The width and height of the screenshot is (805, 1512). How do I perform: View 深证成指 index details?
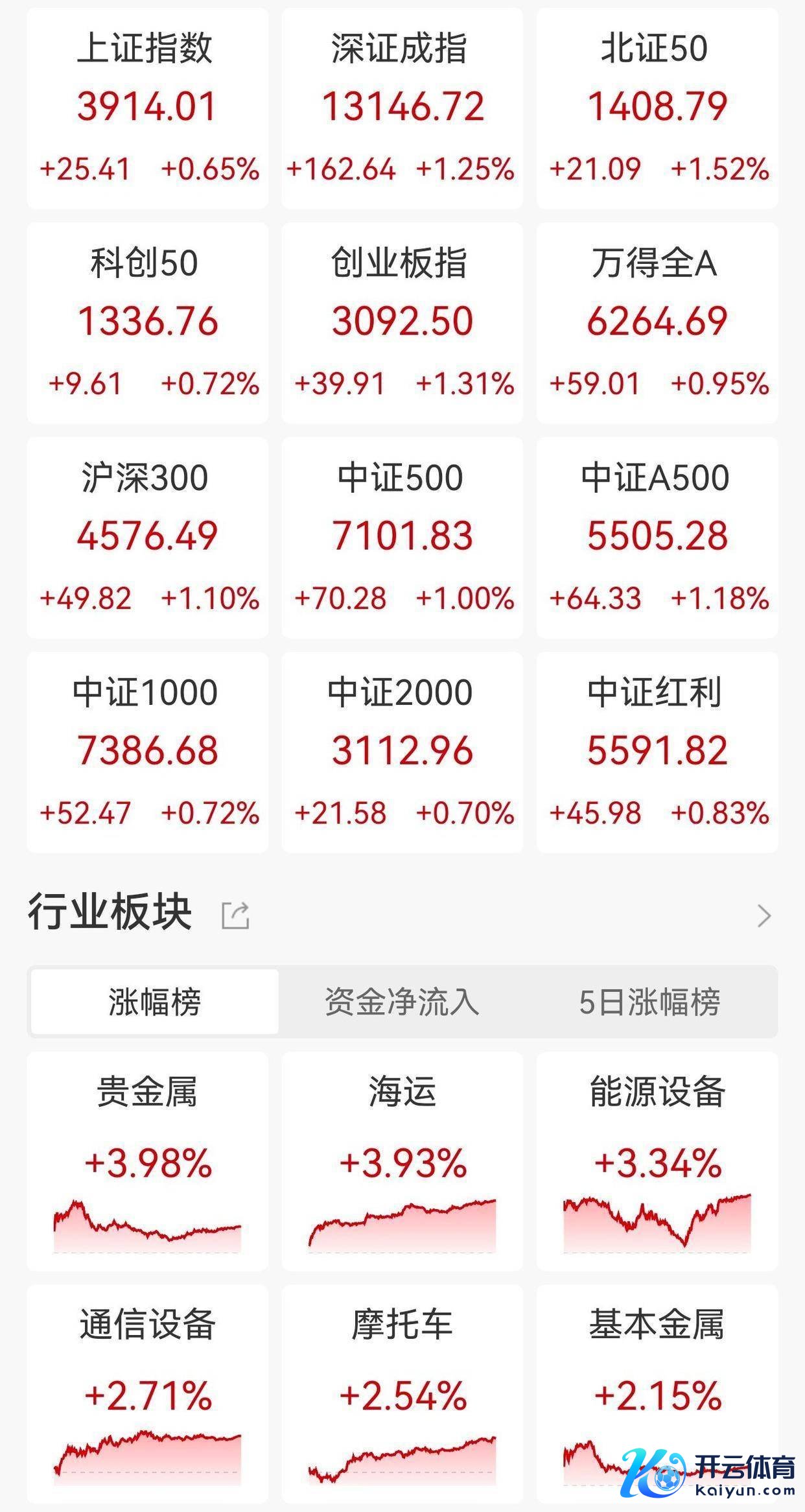coord(402,108)
